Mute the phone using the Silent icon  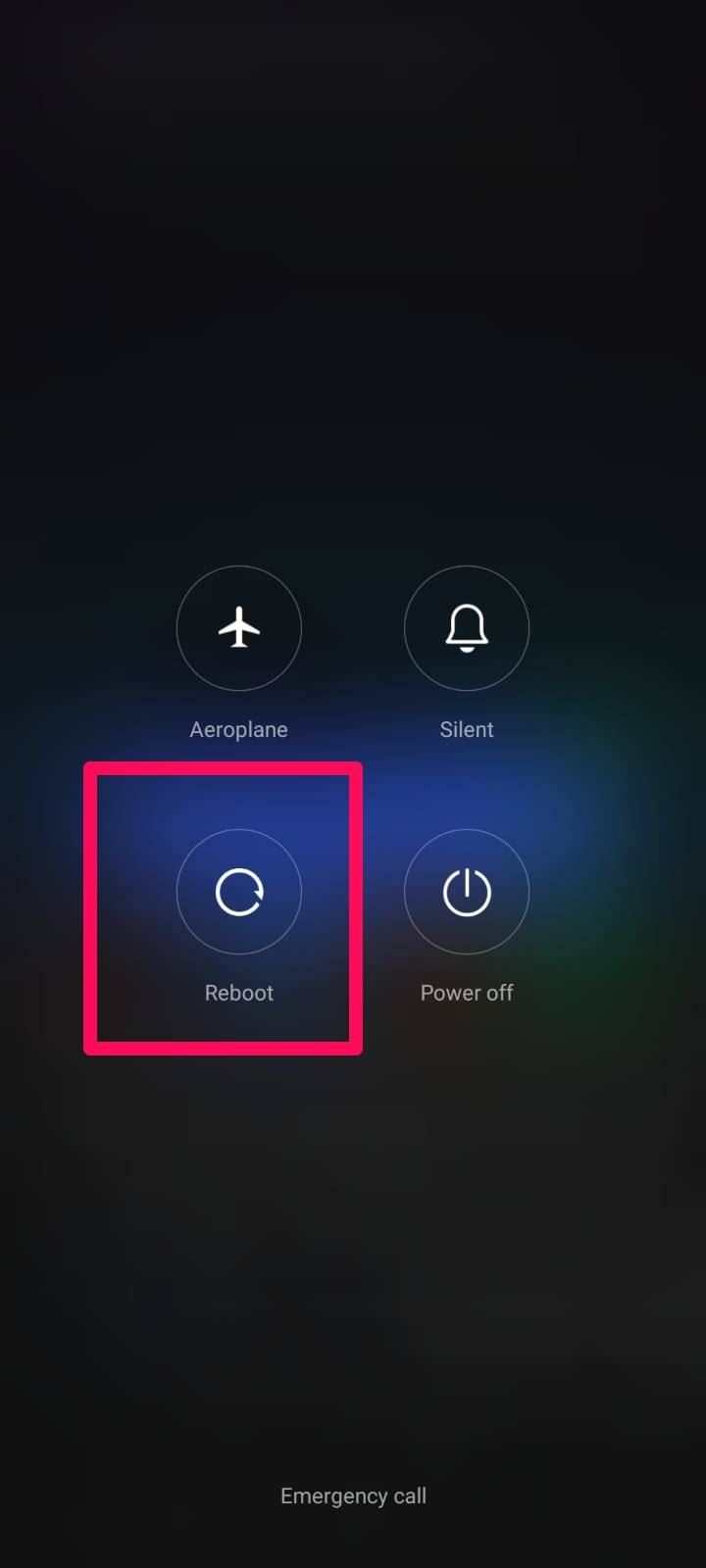point(467,628)
